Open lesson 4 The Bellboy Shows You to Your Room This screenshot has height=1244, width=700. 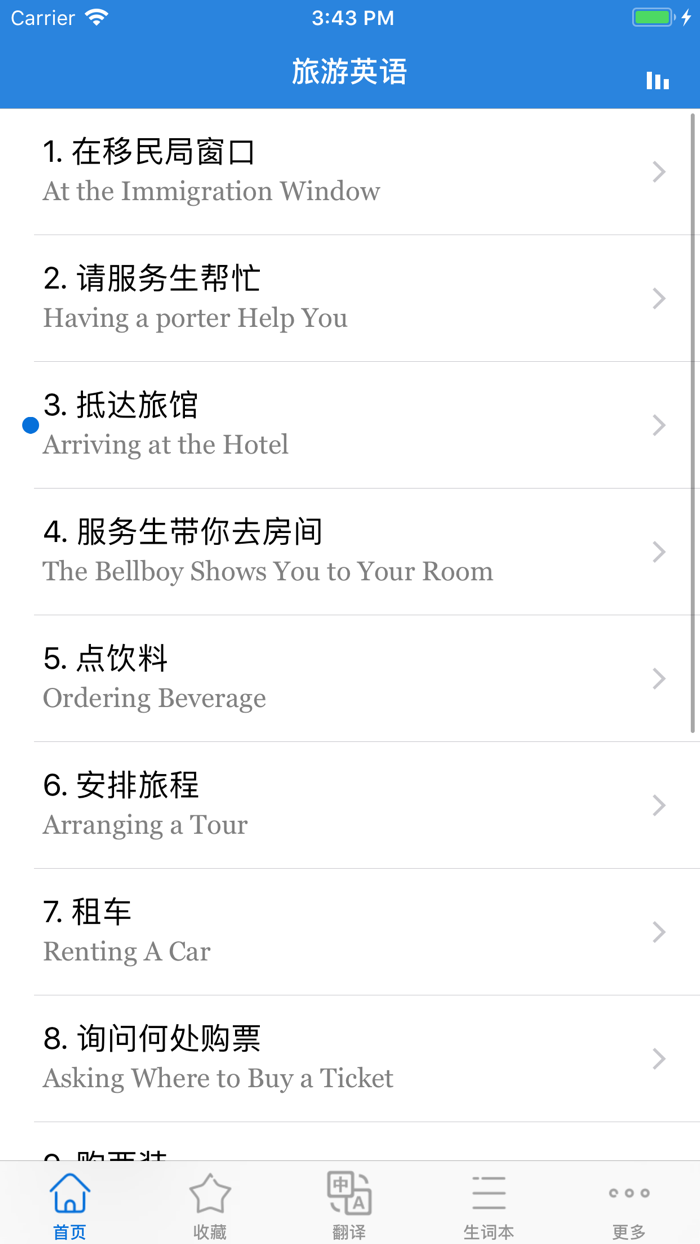pyautogui.click(x=350, y=552)
